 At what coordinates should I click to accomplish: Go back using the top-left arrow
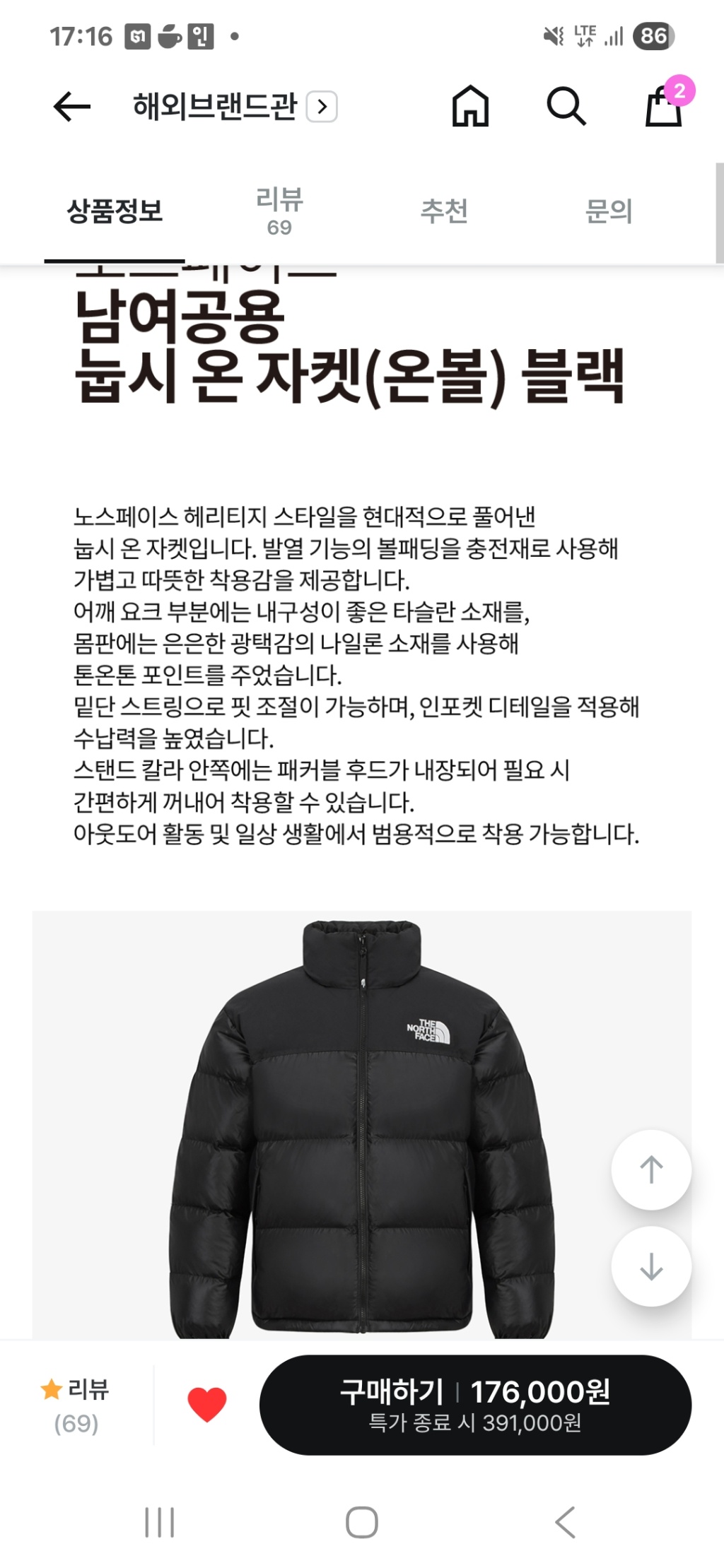71,107
